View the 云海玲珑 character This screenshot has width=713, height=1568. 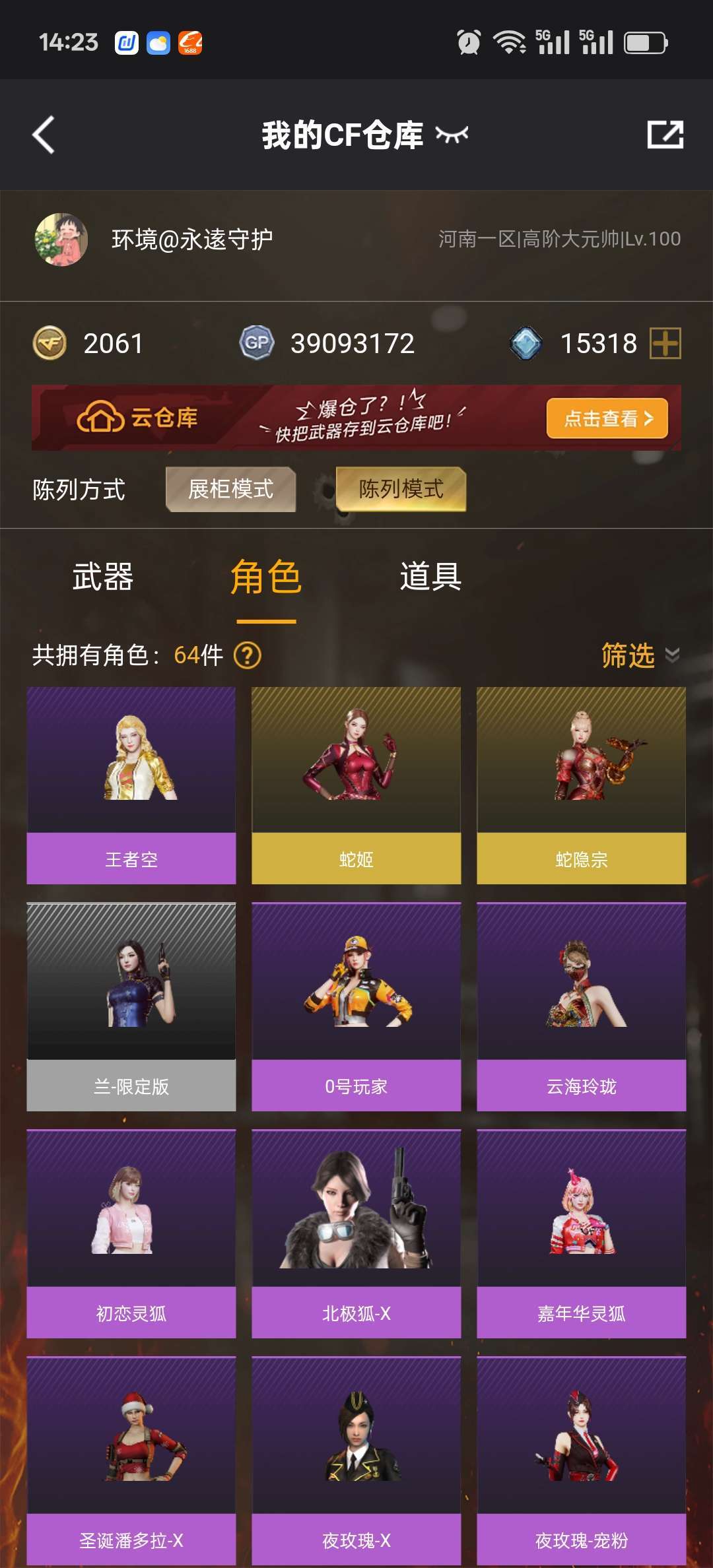click(x=582, y=1007)
